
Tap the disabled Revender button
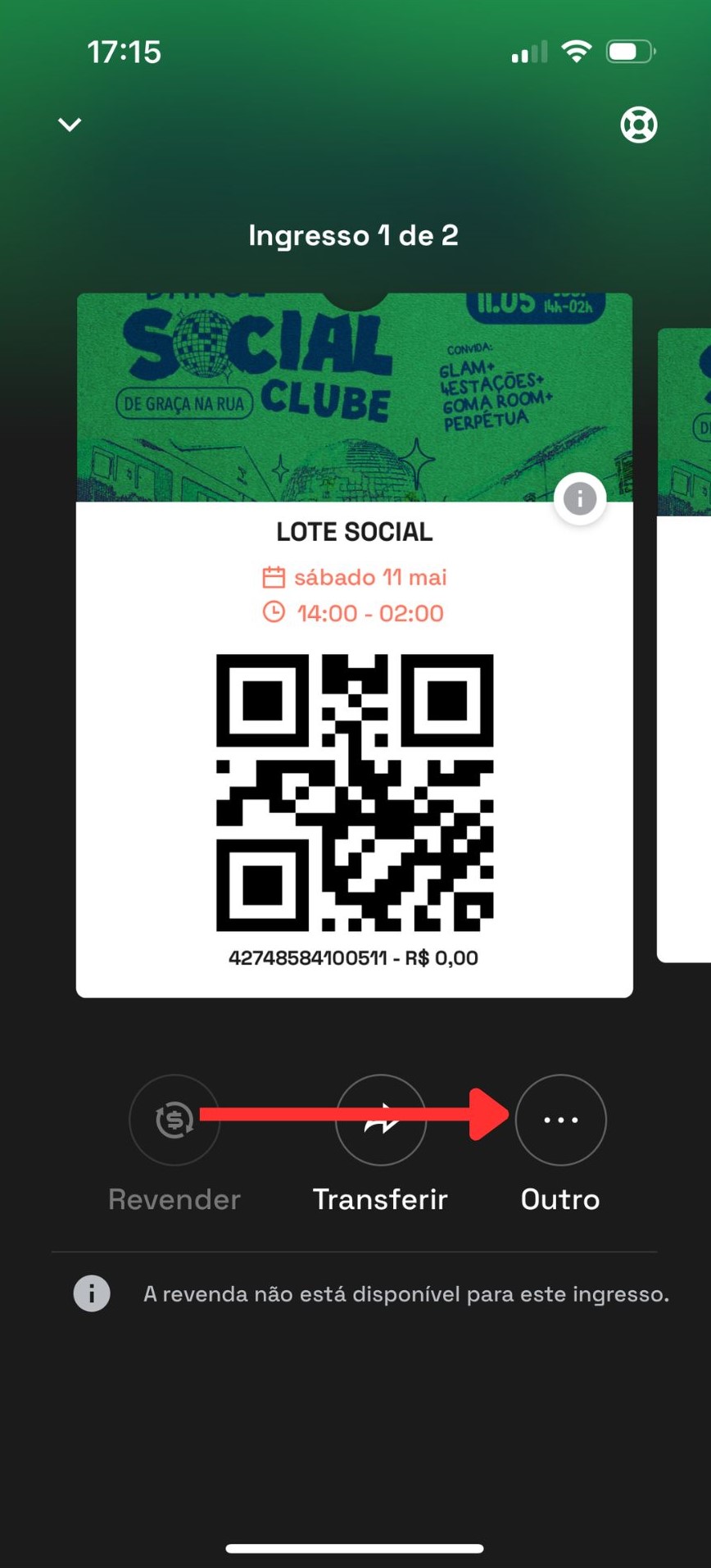click(x=174, y=1120)
